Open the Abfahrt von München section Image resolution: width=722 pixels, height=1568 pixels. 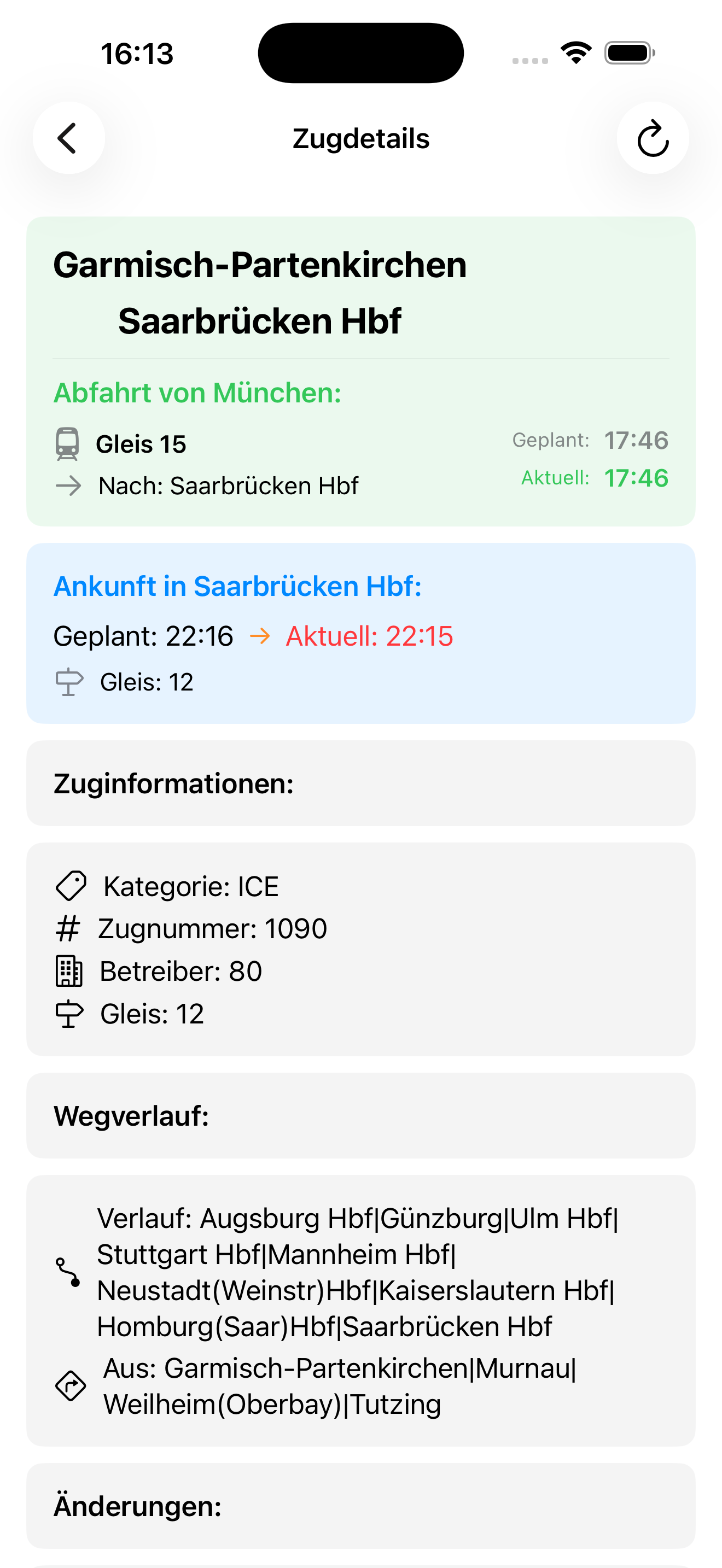[x=198, y=391]
